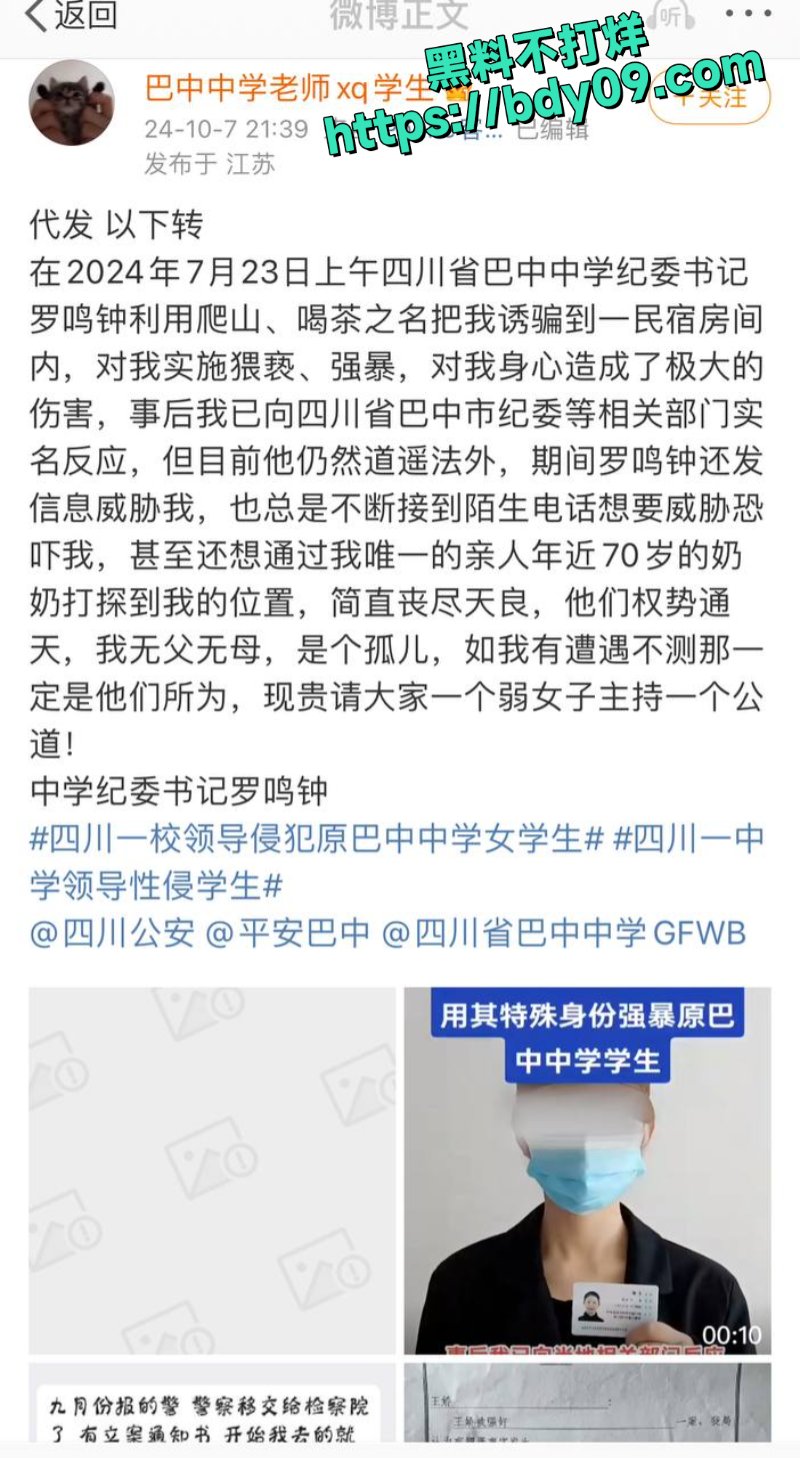Follow the poster with 关注 button

(x=710, y=96)
